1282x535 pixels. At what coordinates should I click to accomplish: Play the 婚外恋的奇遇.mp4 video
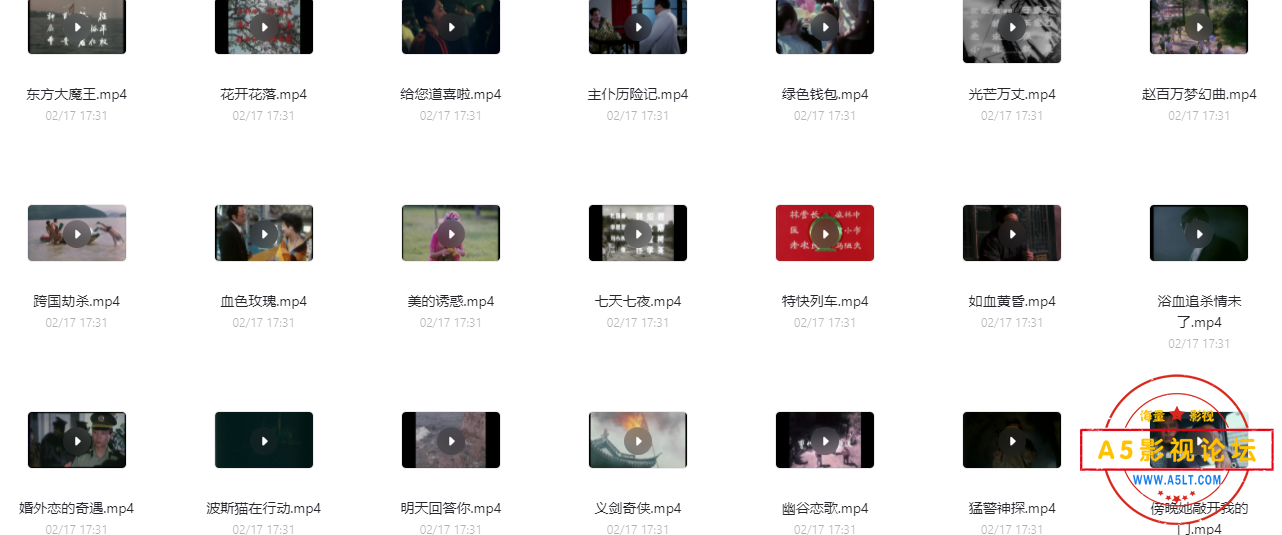click(77, 441)
